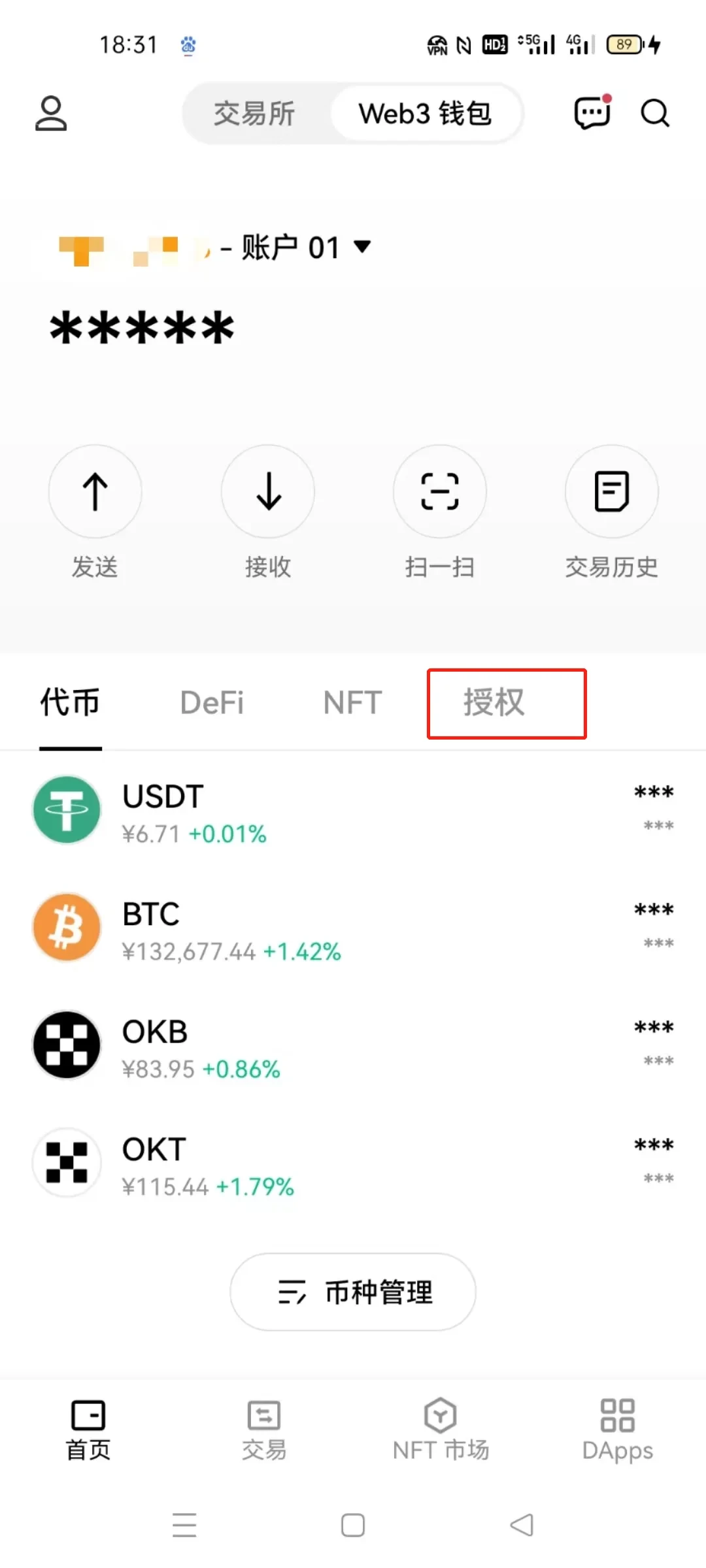Tap the search magnifier icon

654,114
